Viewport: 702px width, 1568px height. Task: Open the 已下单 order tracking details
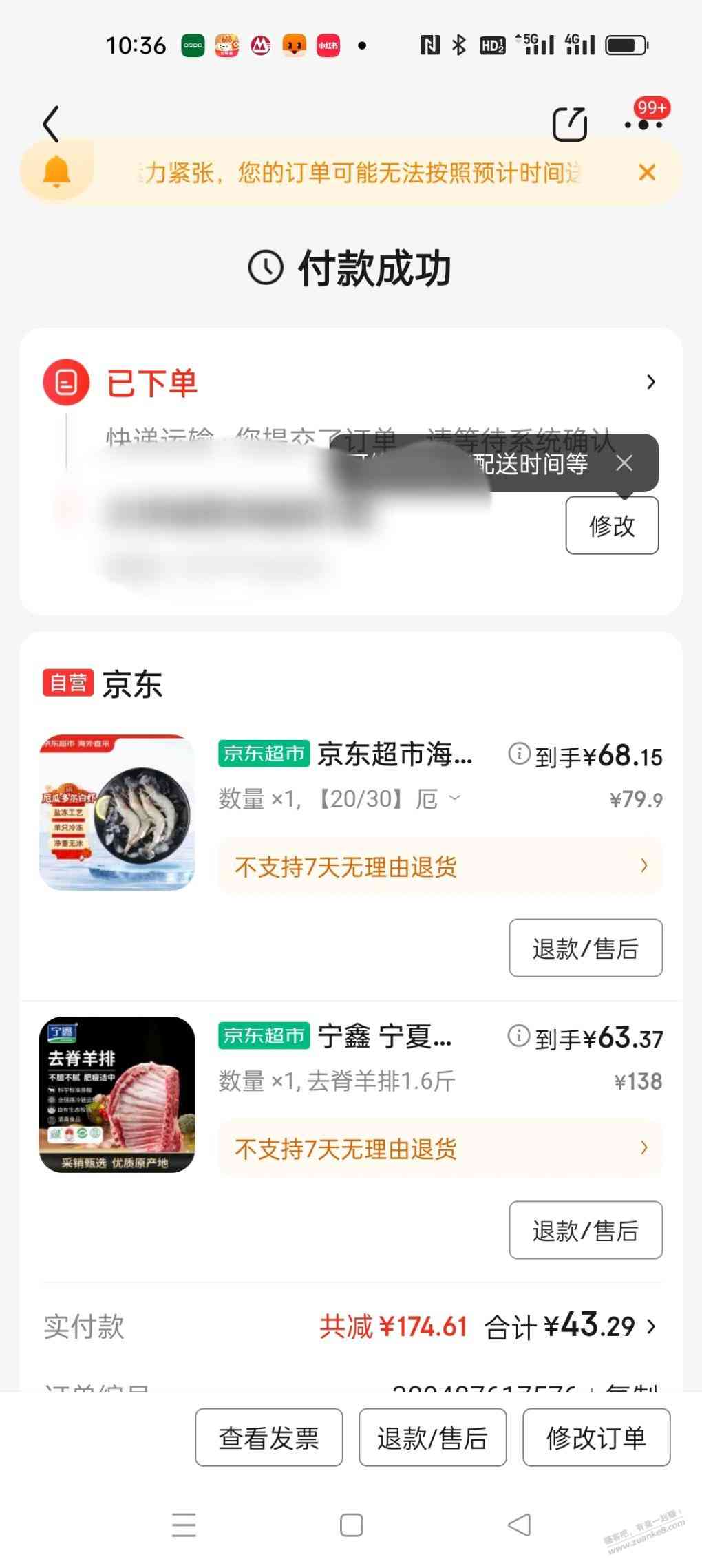(650, 382)
